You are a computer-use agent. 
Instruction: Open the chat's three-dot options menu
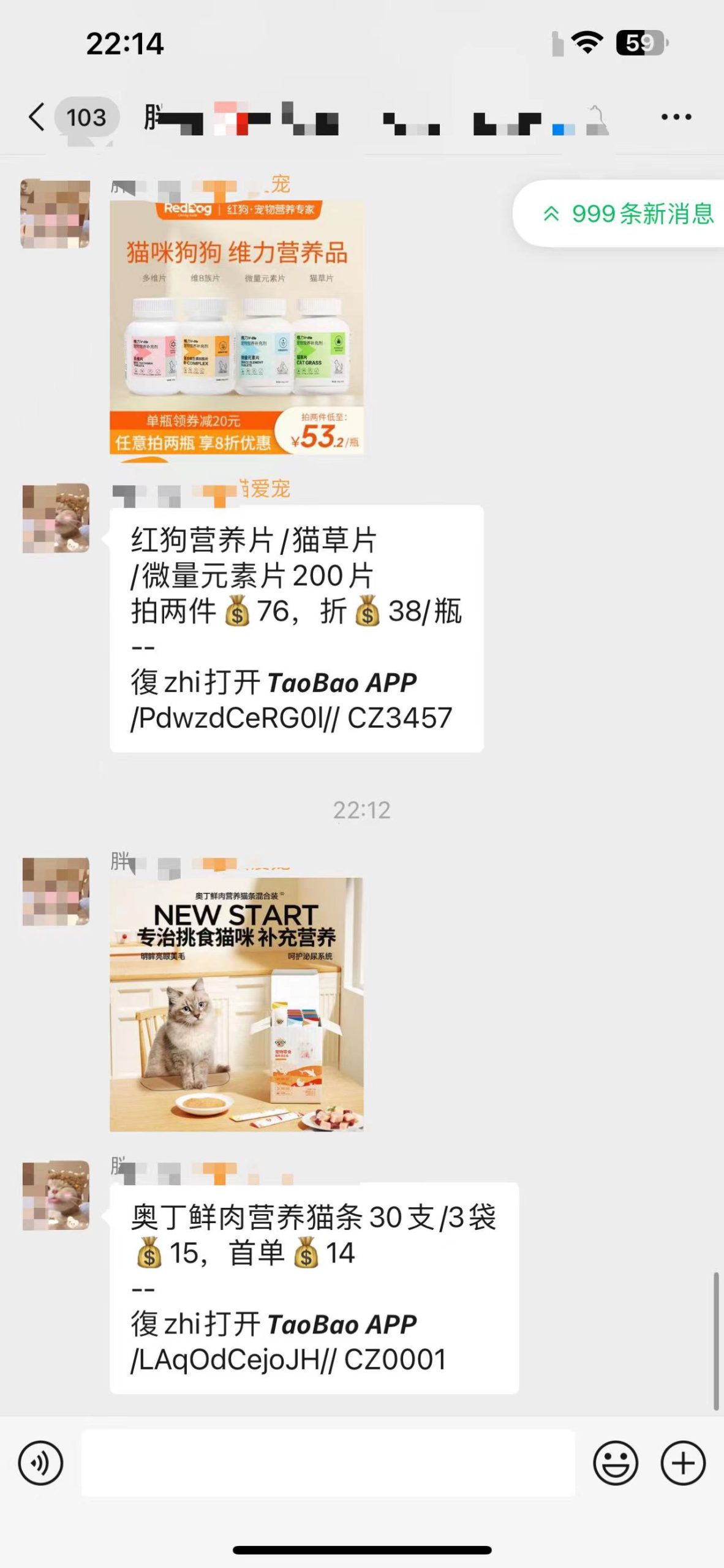coord(676,116)
